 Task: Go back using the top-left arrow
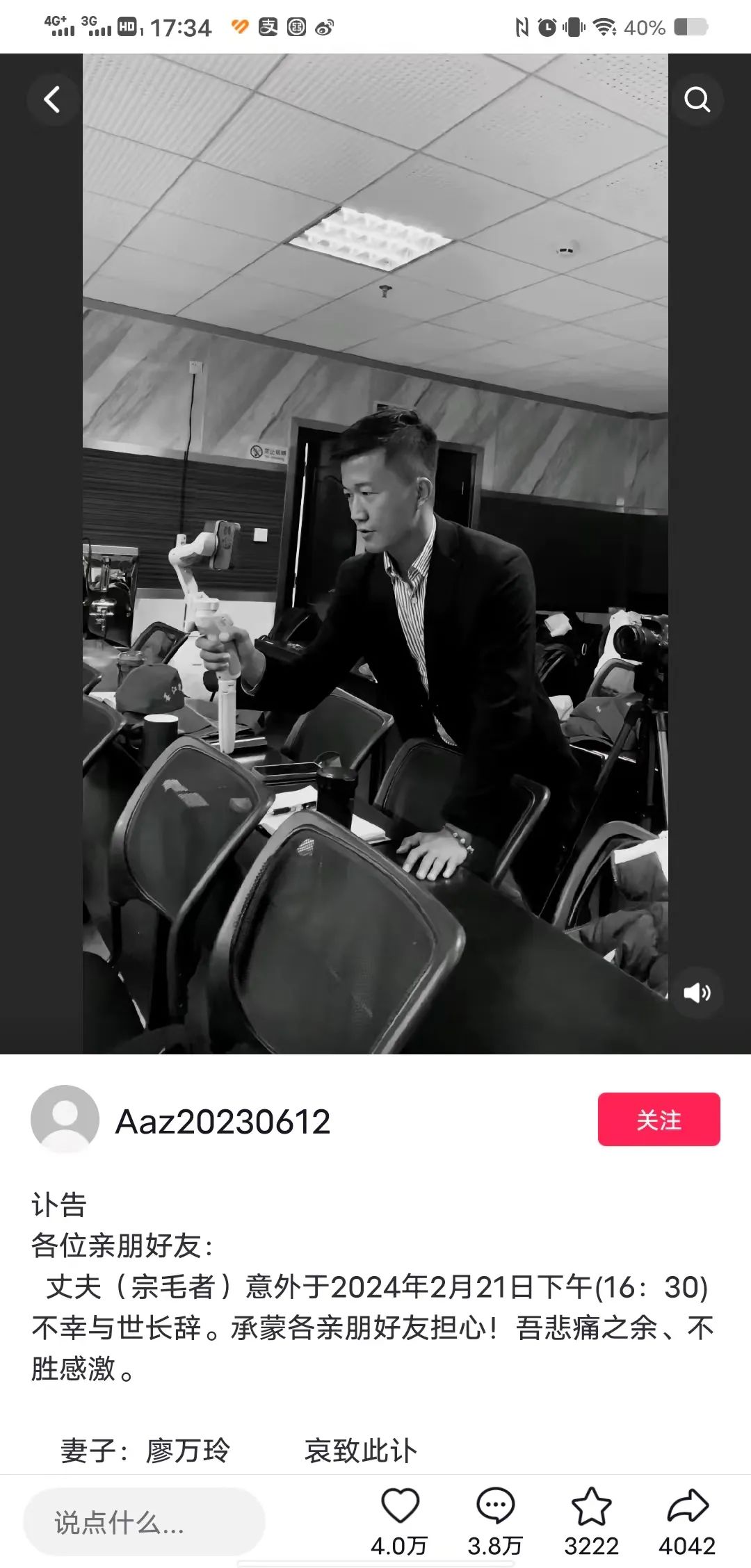coord(52,99)
